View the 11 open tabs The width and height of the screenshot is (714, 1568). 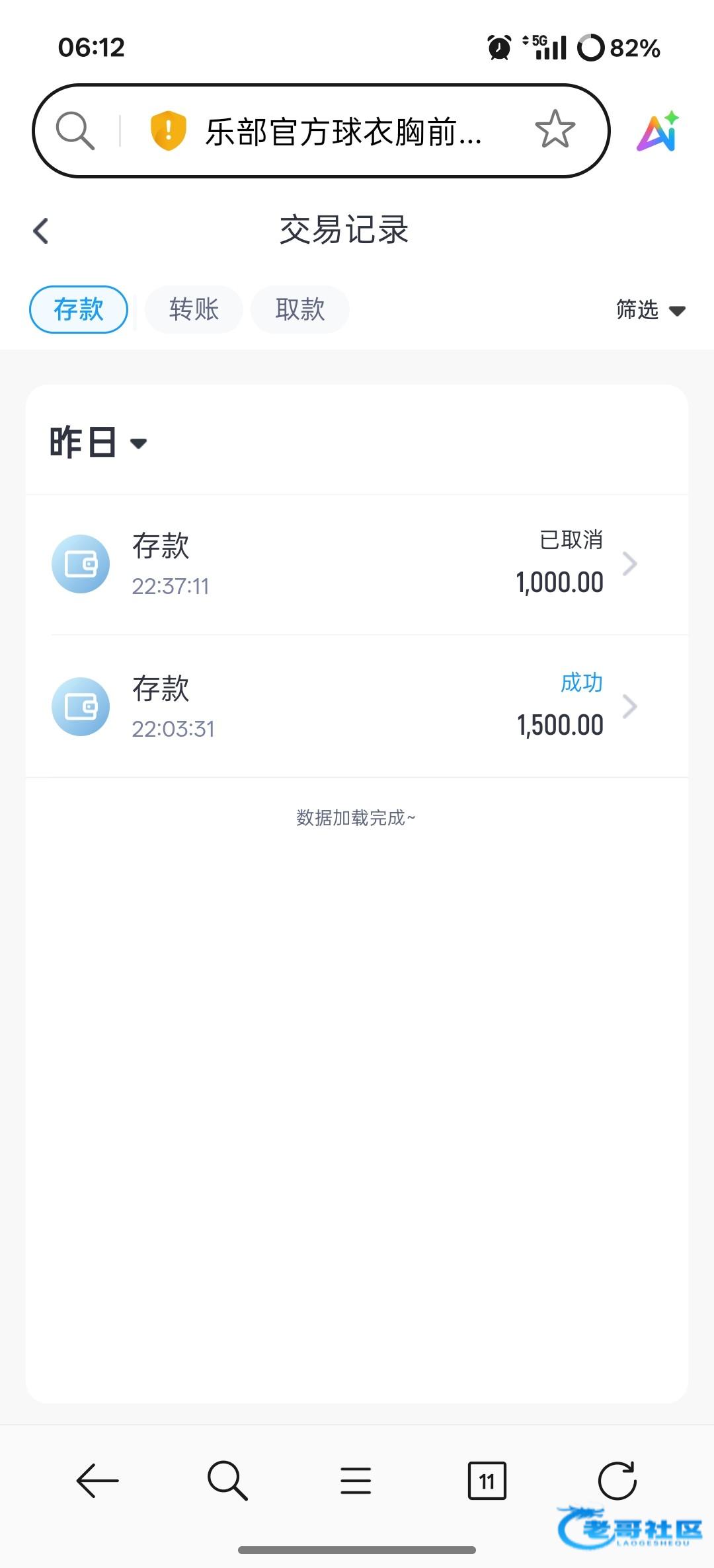[487, 1481]
